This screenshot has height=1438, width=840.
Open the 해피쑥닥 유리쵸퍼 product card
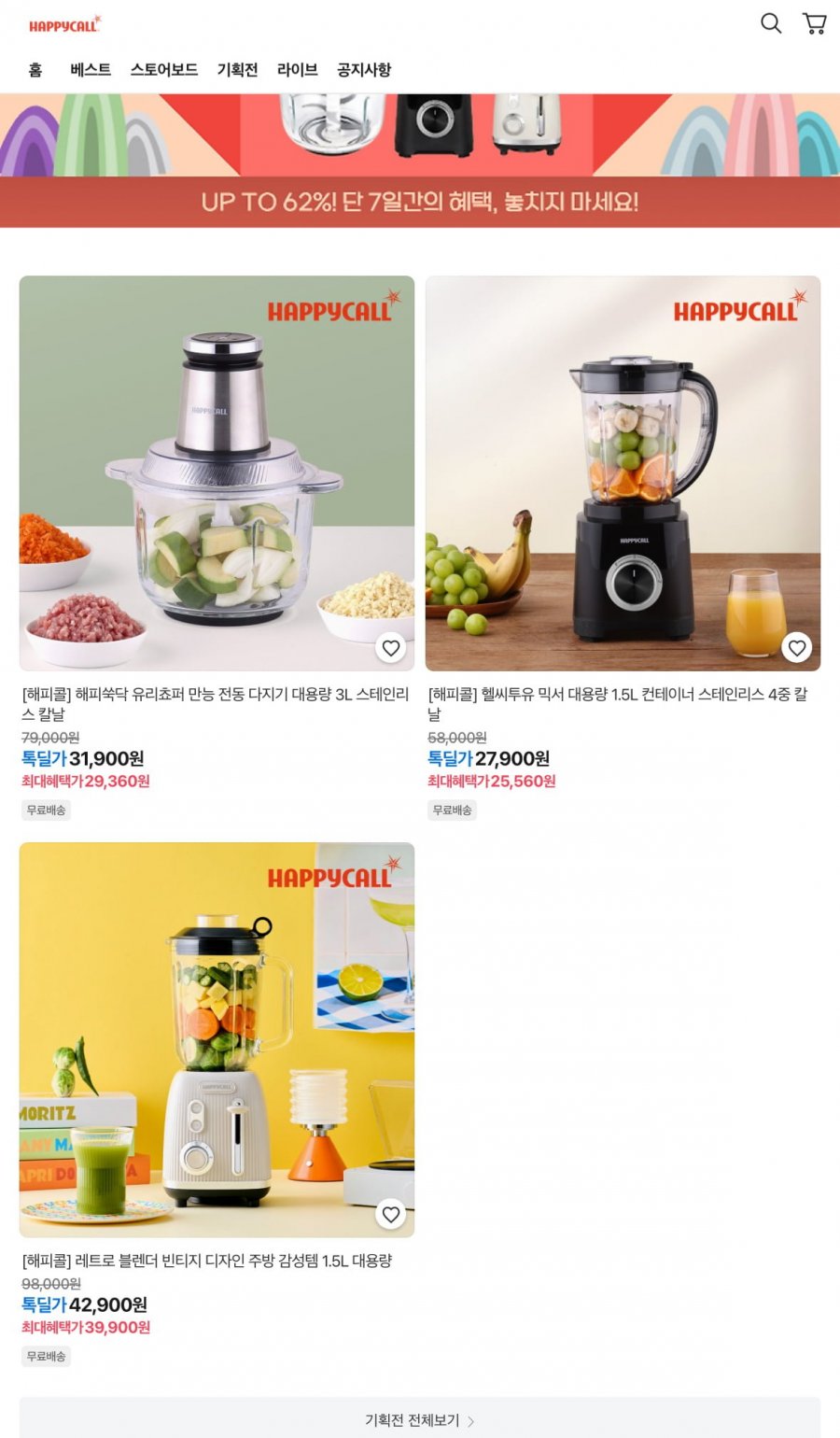pyautogui.click(x=217, y=548)
